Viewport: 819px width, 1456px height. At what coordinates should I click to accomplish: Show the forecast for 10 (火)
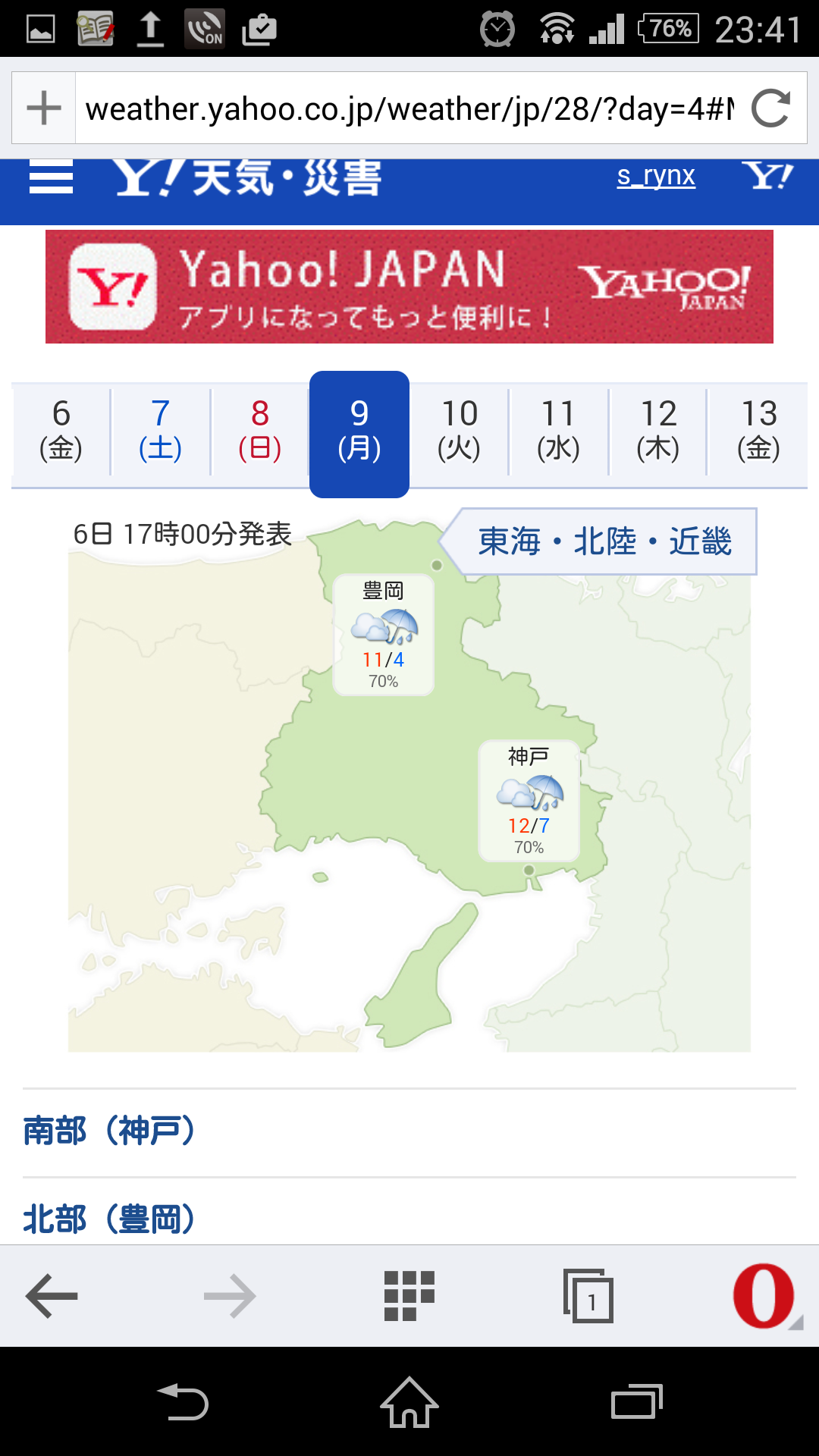pos(460,430)
